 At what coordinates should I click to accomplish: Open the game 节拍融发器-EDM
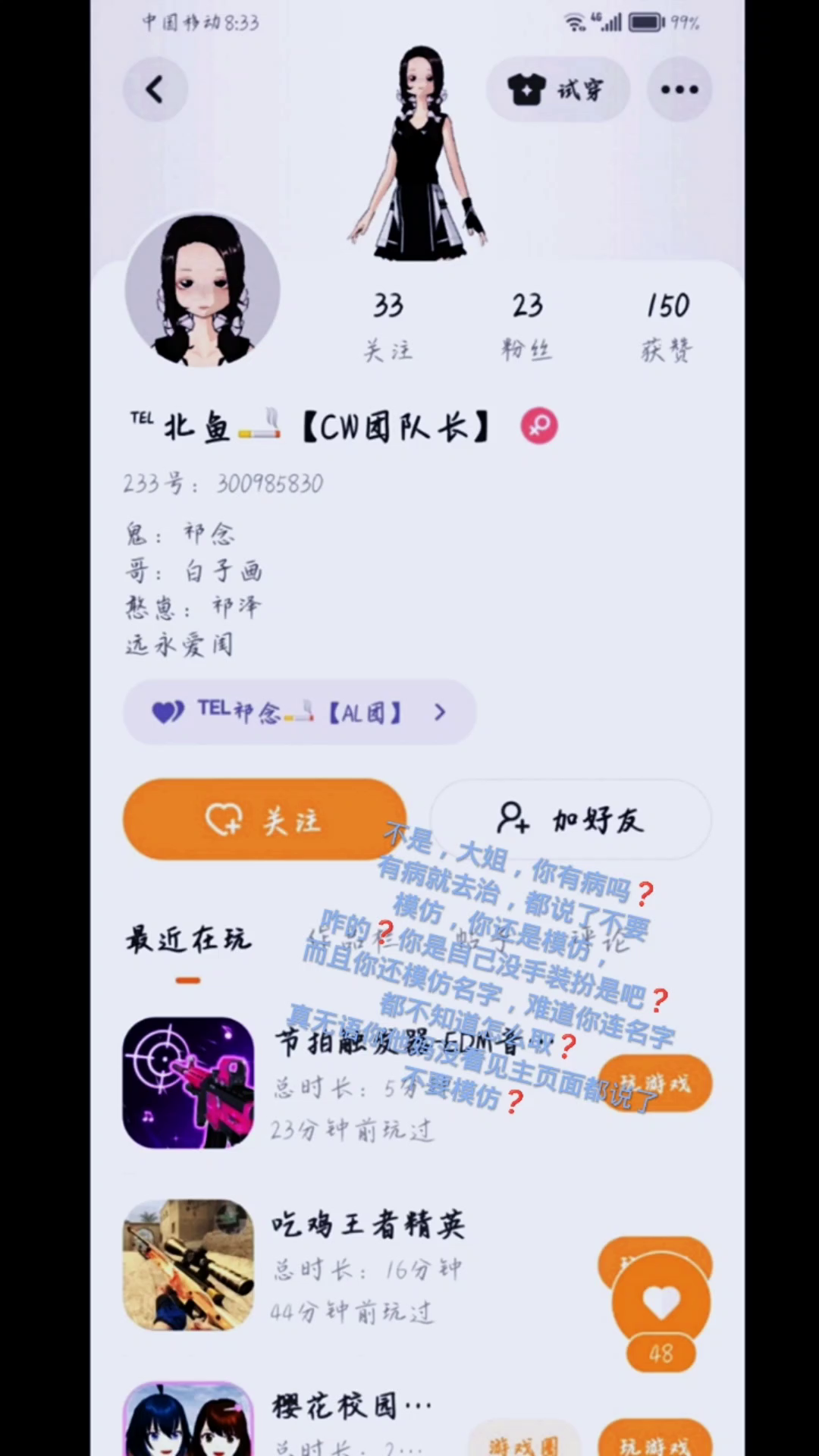coord(188,1083)
